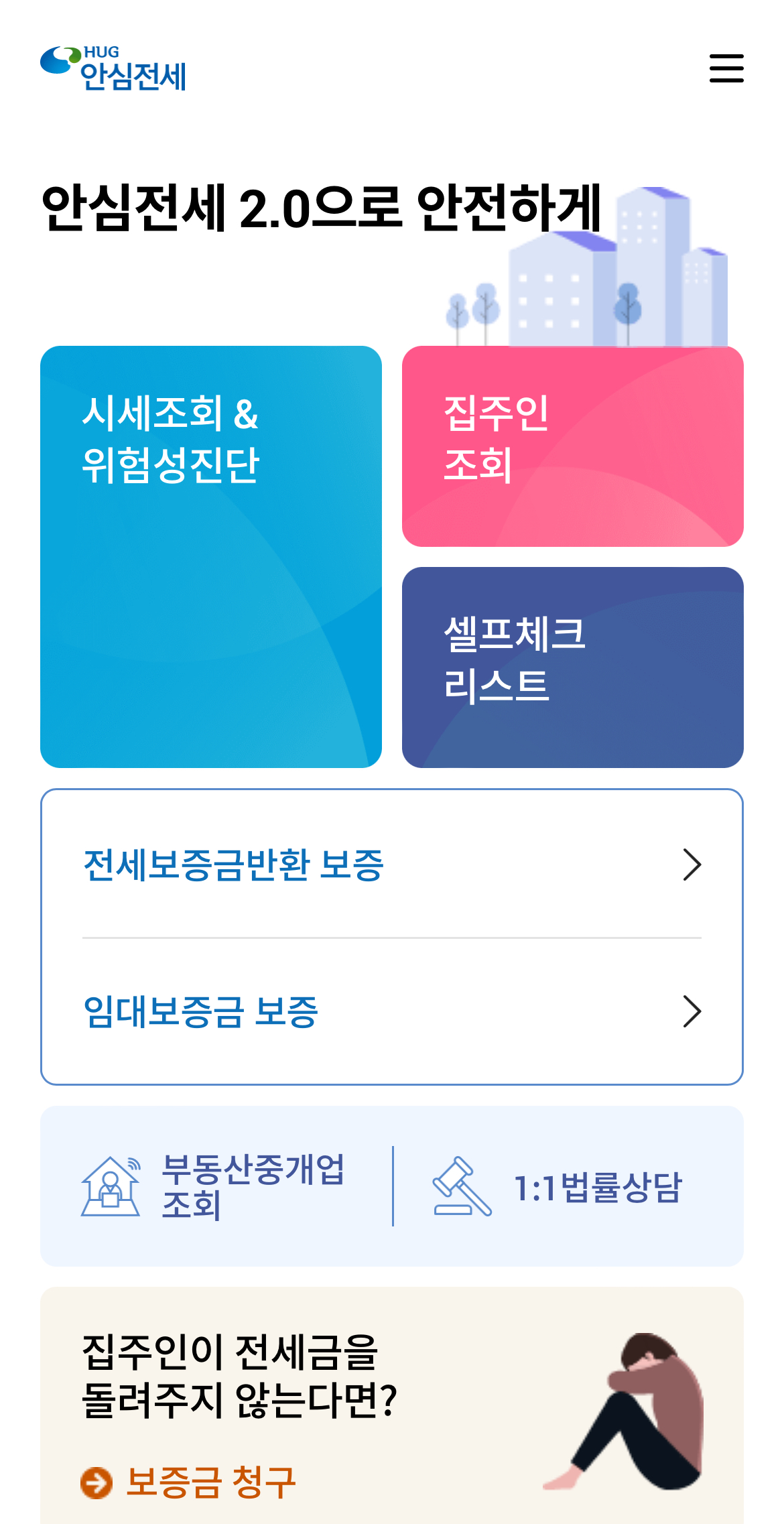The image size is (784, 1524).
Task: Open the hamburger menu at top right
Action: point(727,69)
